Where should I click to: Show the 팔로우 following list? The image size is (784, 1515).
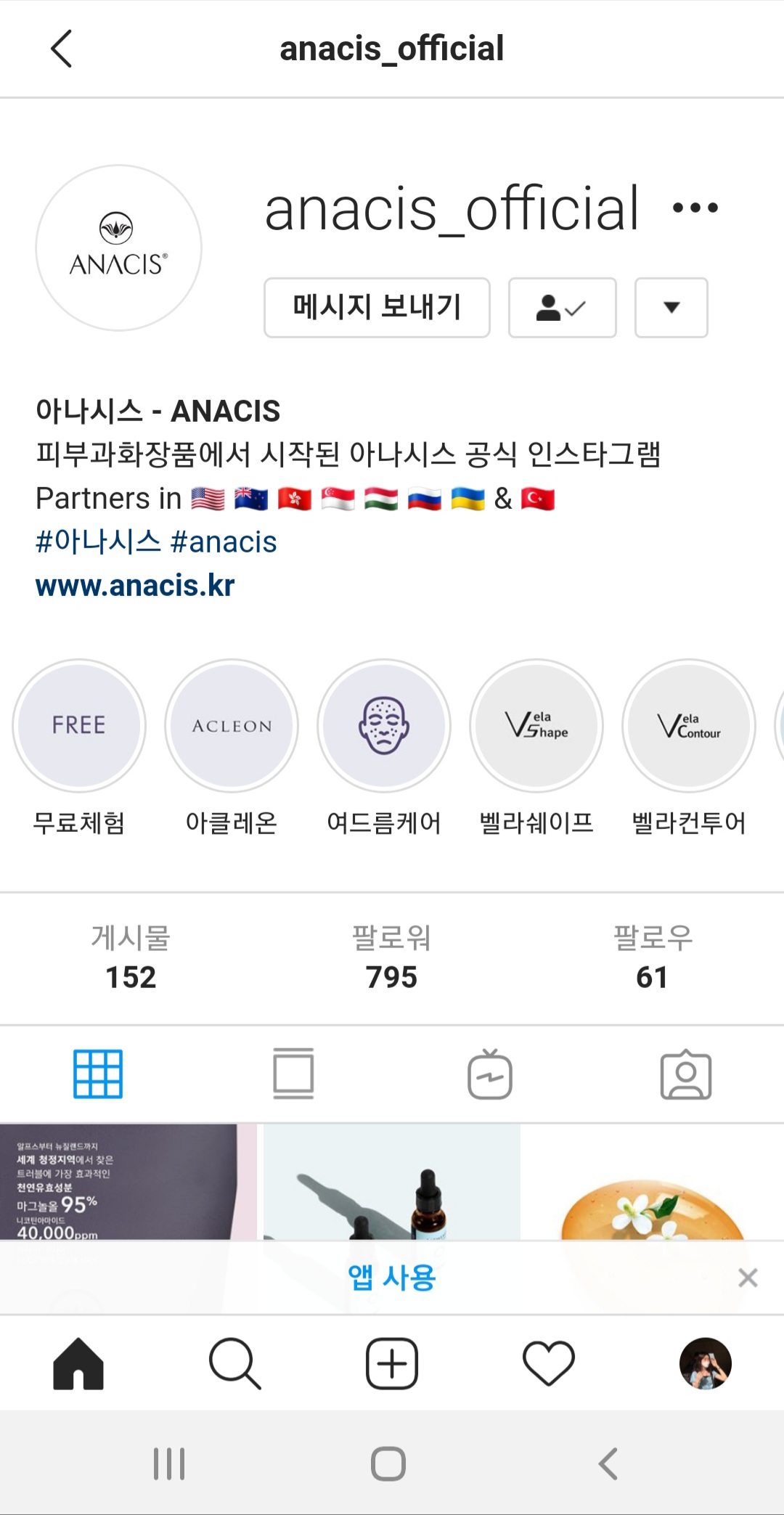click(x=652, y=957)
